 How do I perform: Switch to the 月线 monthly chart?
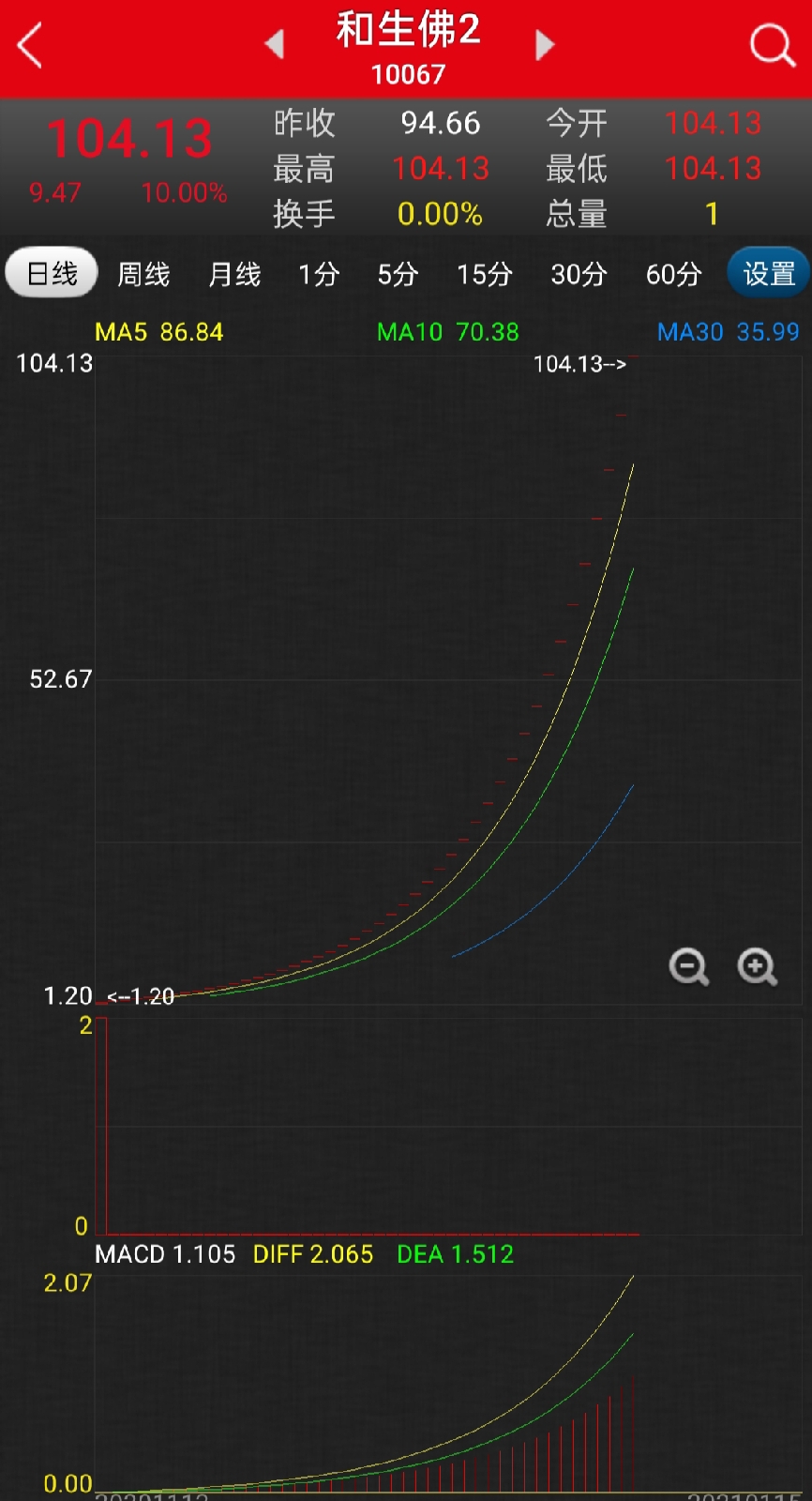coord(234,274)
